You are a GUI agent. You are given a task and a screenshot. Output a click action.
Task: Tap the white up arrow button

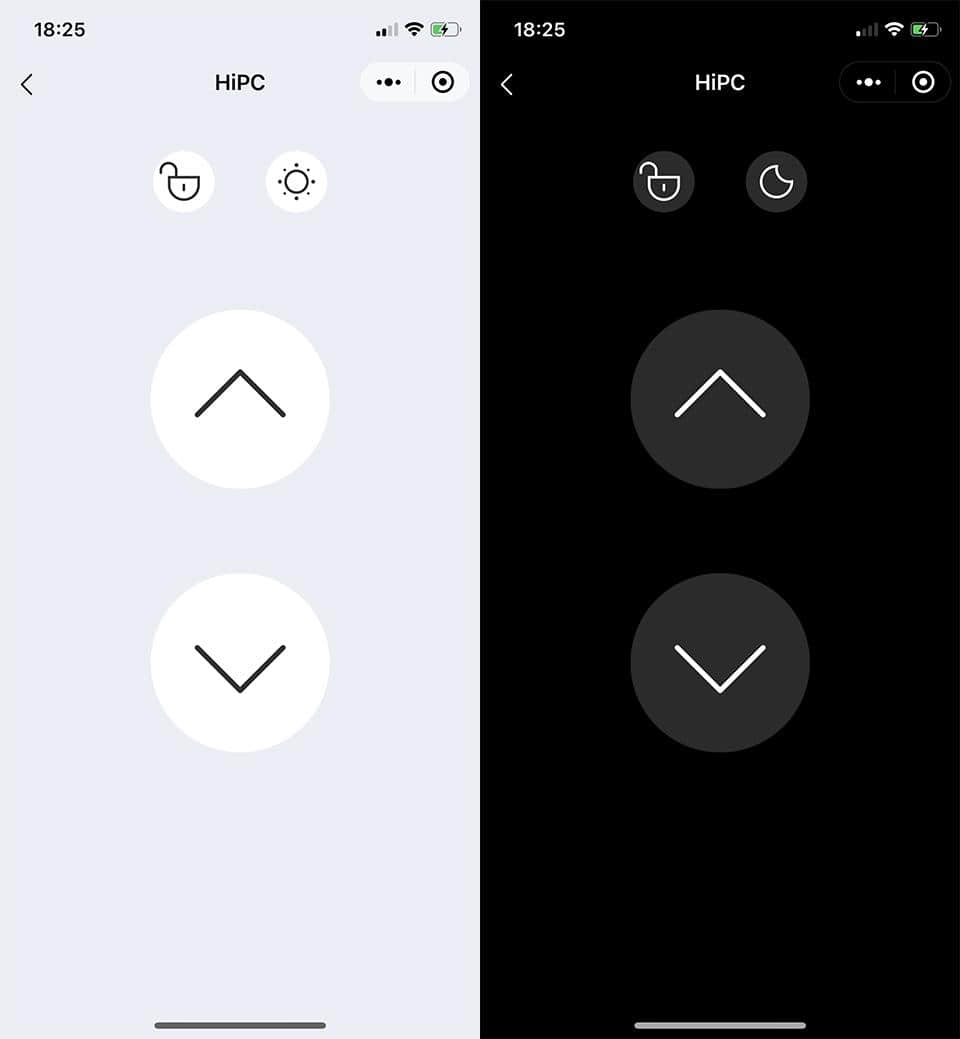tap(240, 399)
